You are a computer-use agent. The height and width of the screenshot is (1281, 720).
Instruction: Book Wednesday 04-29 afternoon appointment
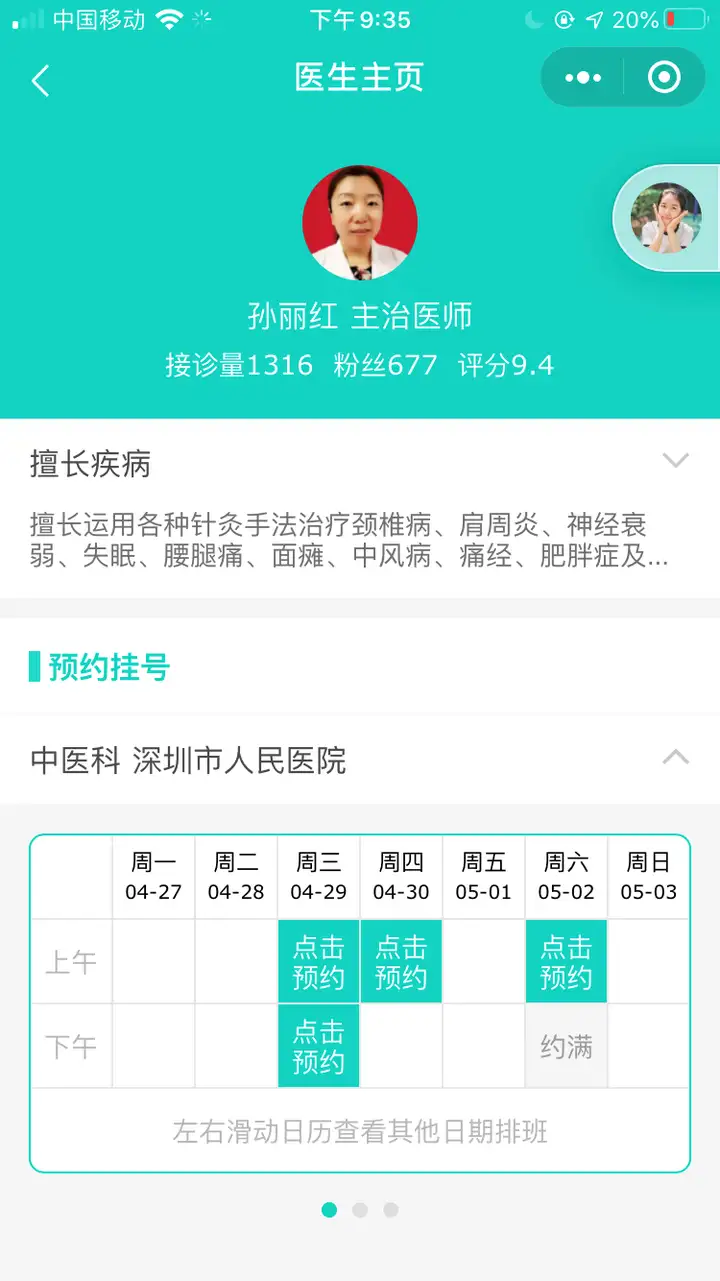(318, 1046)
